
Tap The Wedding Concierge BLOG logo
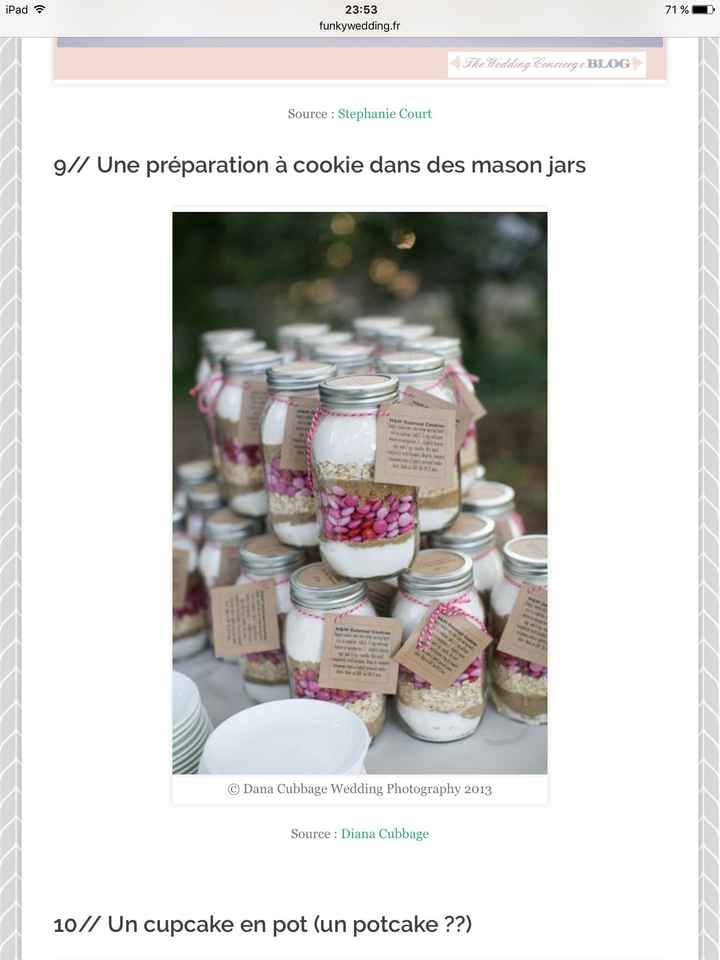(x=545, y=62)
